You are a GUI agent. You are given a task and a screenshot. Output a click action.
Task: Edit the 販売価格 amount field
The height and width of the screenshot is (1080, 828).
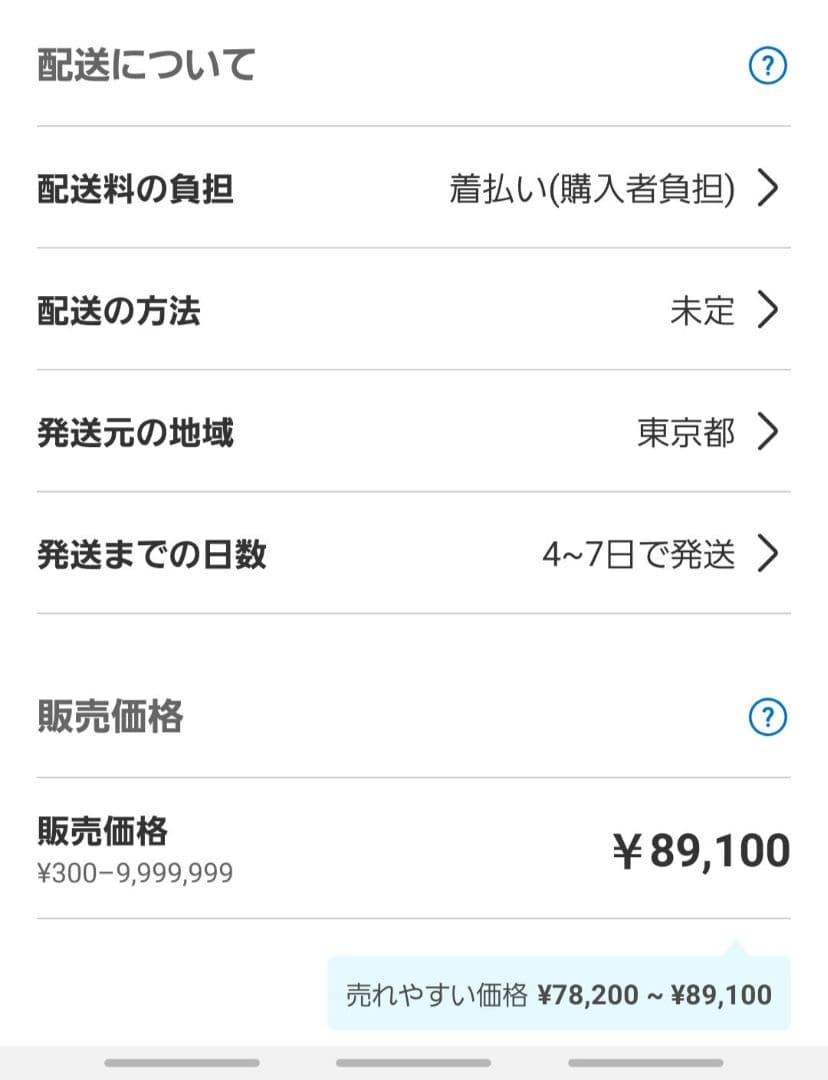coord(702,851)
